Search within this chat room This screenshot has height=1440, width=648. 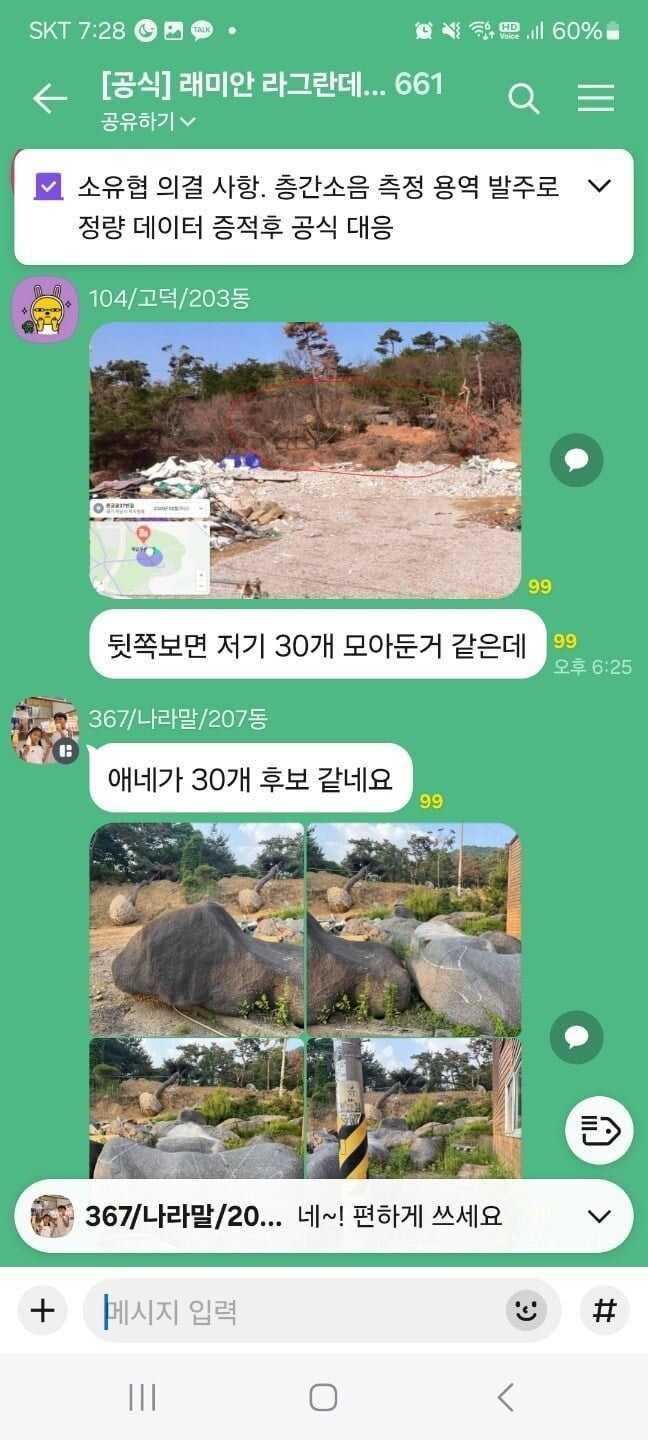(524, 98)
